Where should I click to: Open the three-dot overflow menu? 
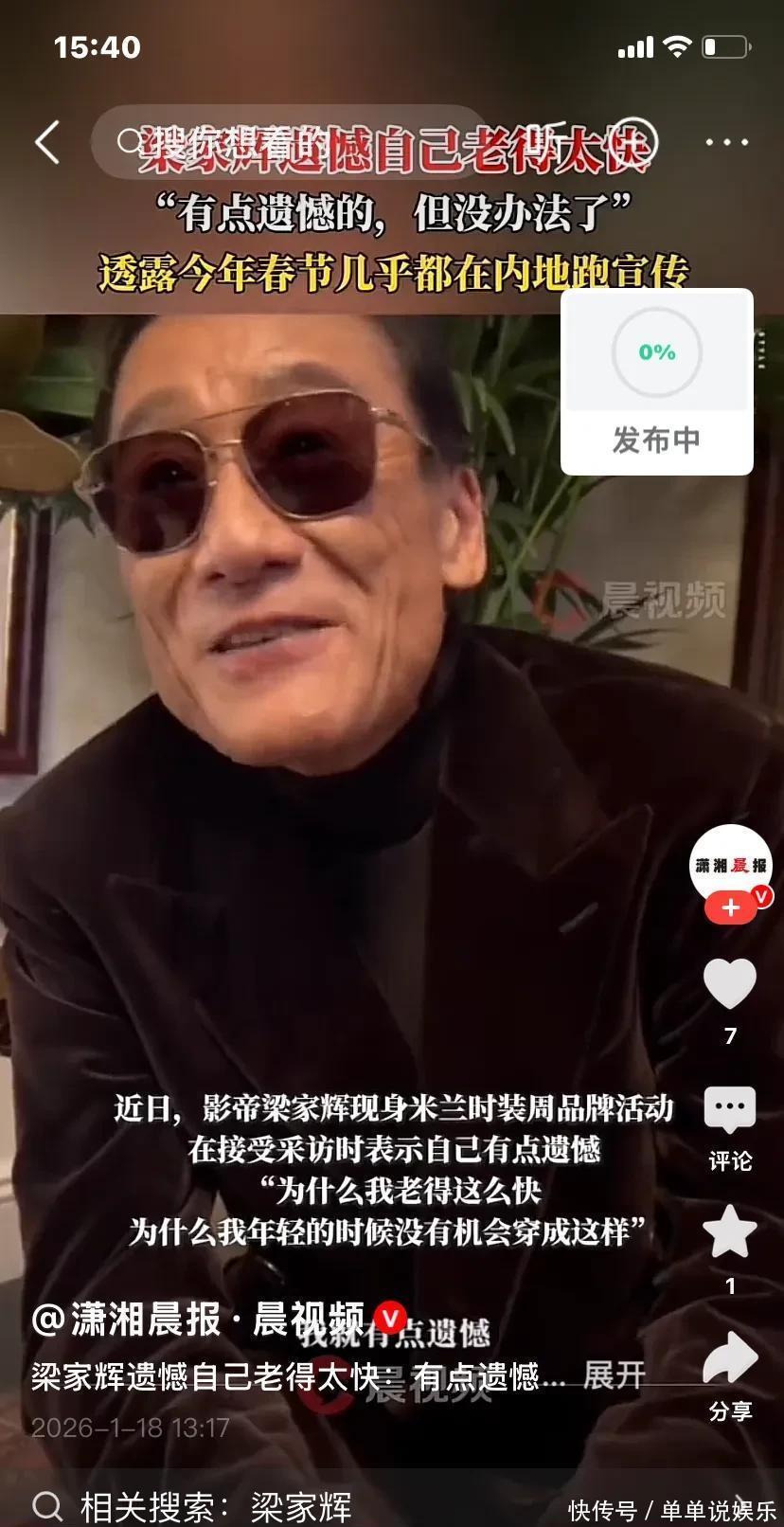[726, 143]
